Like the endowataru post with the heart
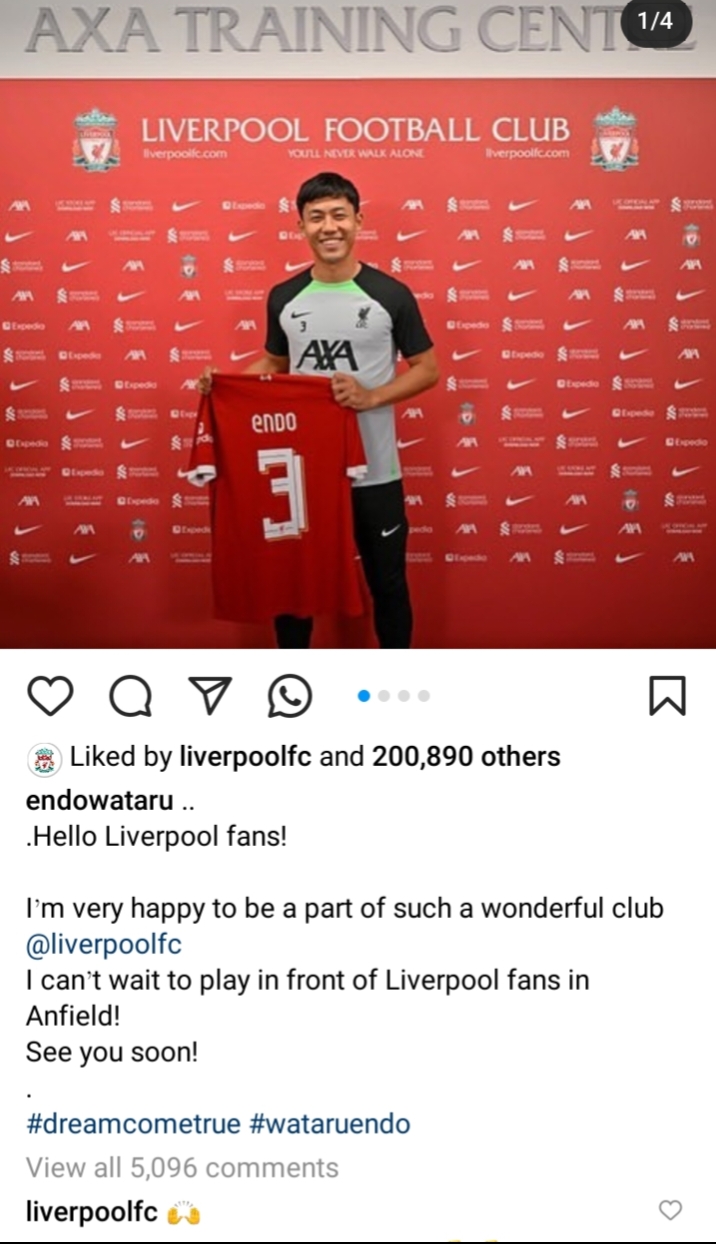This screenshot has width=716, height=1244. [50, 696]
